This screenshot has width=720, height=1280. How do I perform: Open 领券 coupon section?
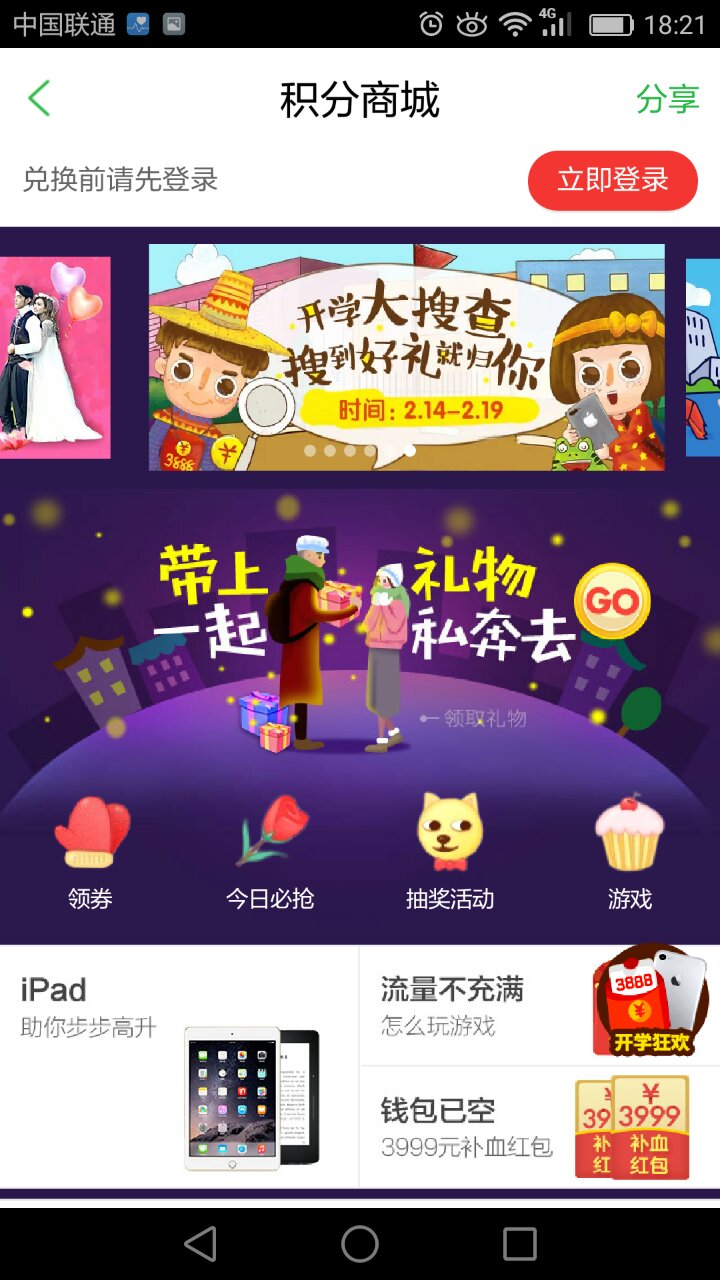coord(91,850)
